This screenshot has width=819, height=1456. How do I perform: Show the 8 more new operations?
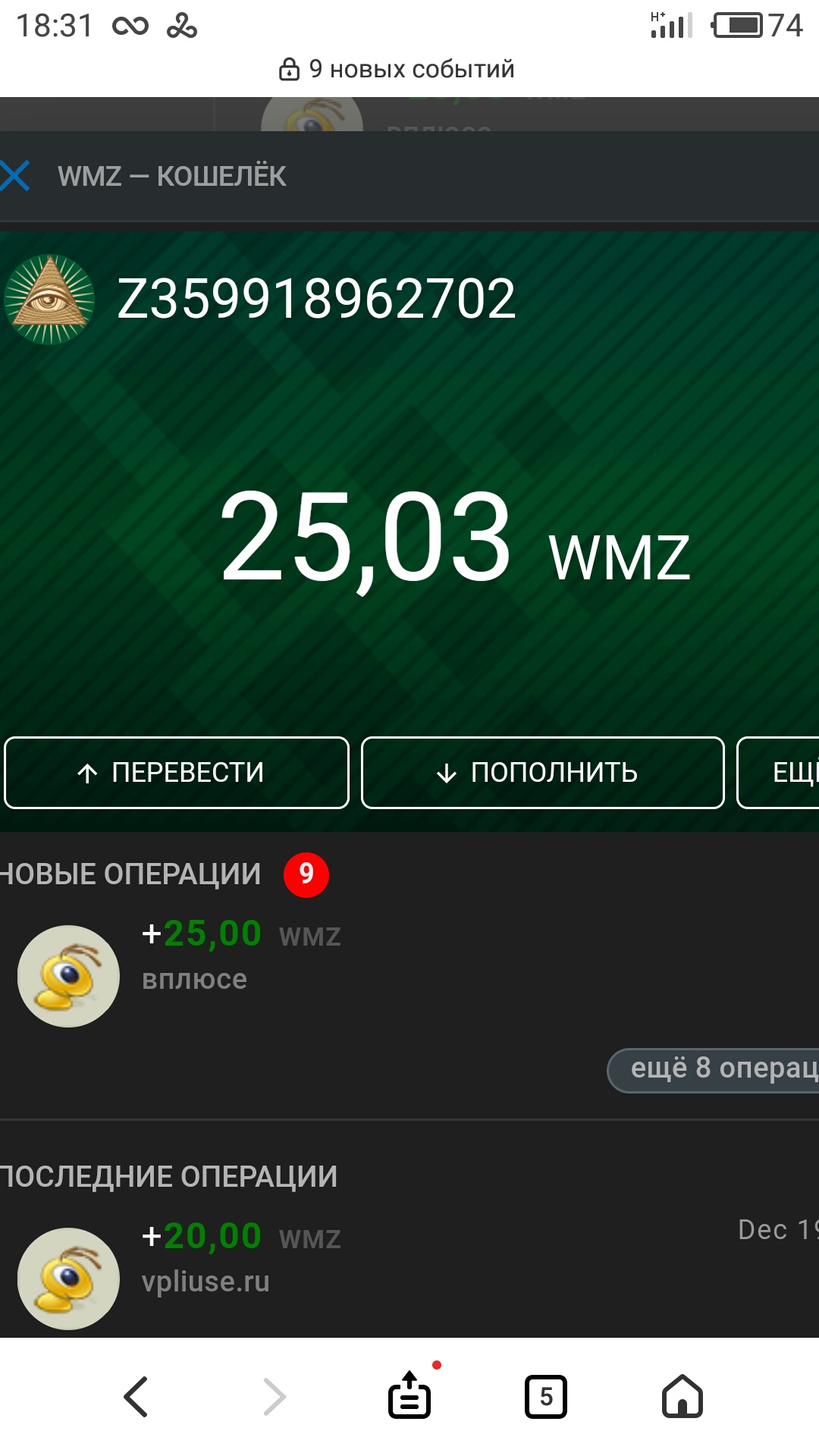[x=714, y=1070]
